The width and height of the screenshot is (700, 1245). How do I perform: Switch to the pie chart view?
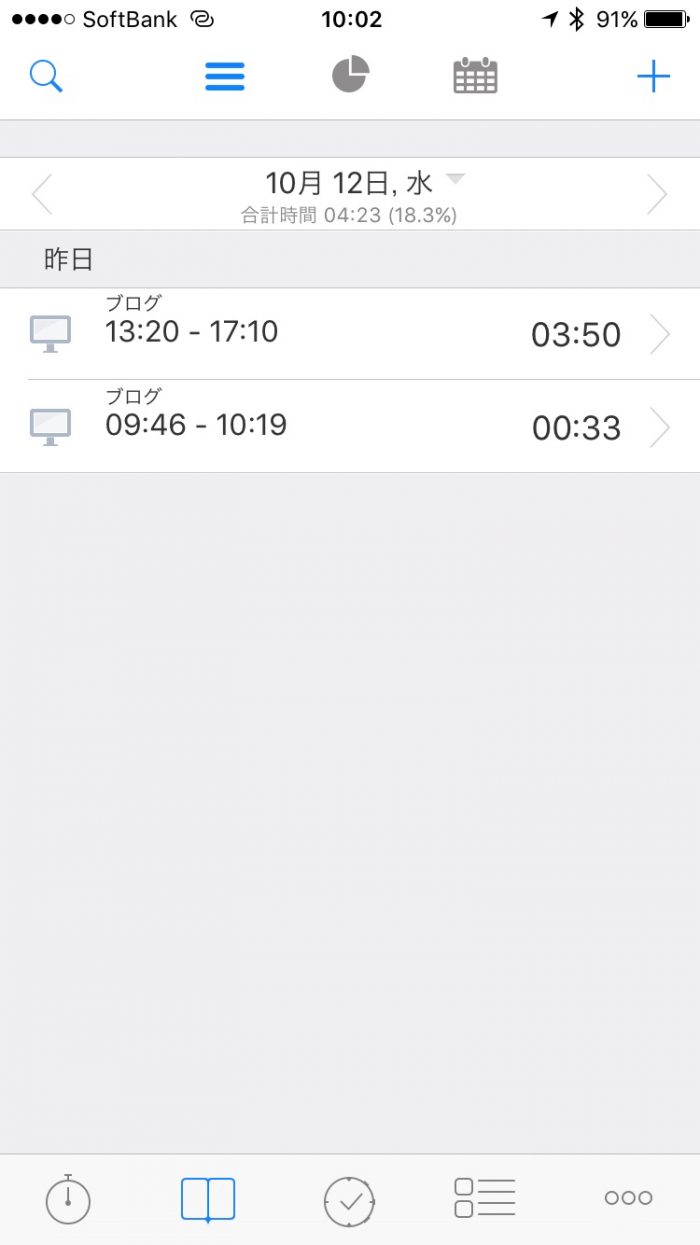tap(350, 75)
